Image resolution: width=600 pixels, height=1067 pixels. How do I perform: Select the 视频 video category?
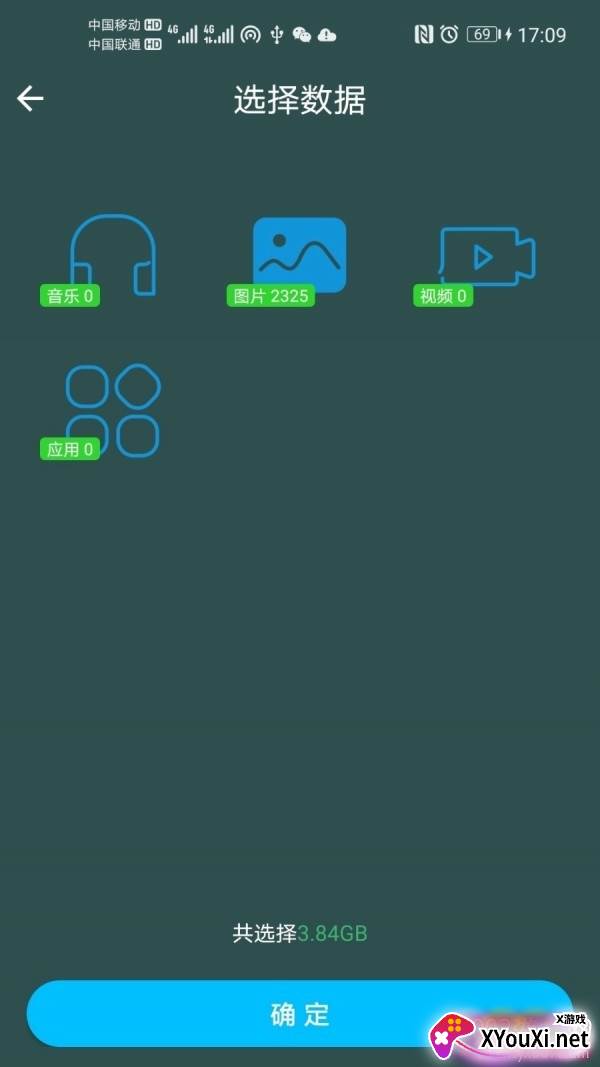tap(486, 258)
